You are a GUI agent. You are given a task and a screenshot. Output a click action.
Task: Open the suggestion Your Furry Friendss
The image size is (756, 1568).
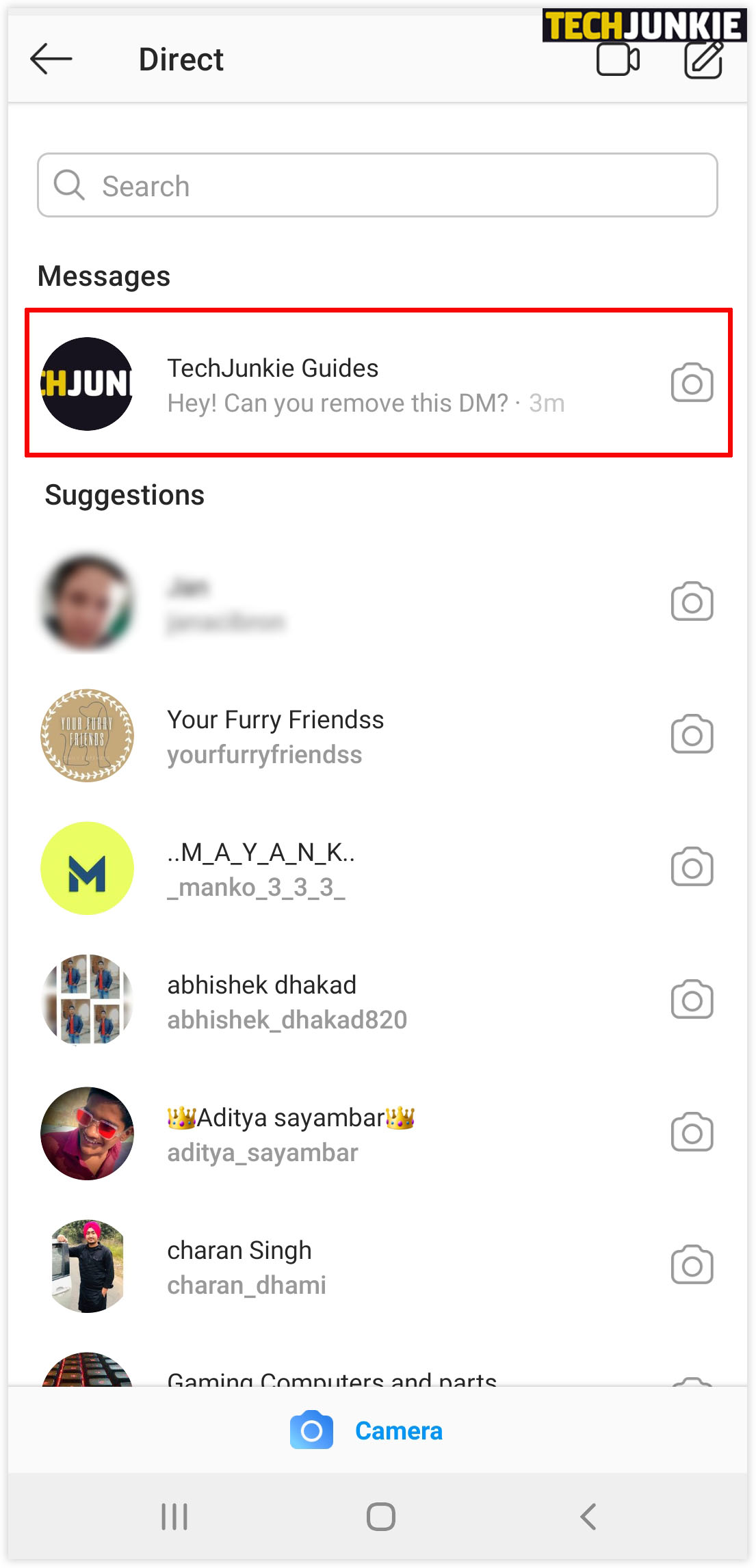click(275, 736)
